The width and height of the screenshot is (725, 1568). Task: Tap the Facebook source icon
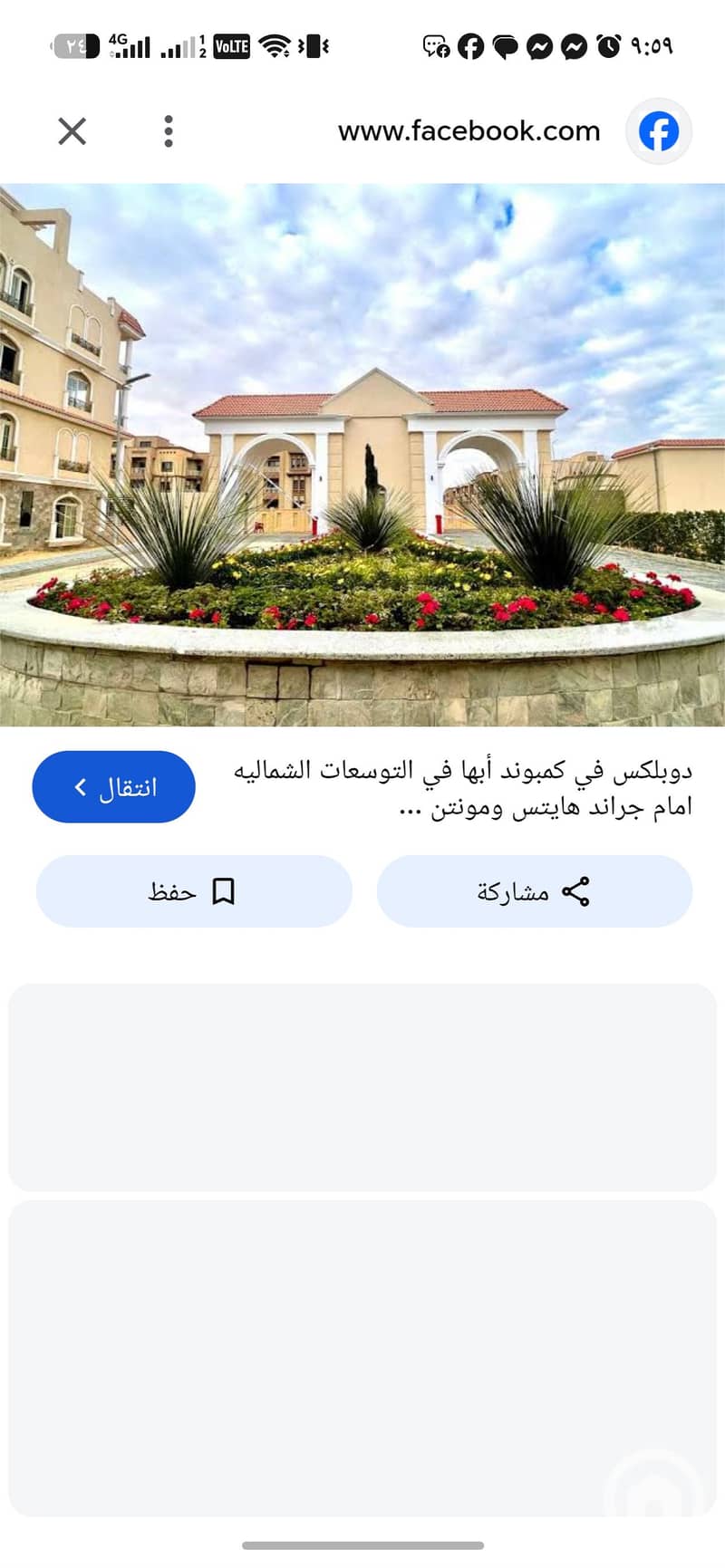click(x=659, y=131)
